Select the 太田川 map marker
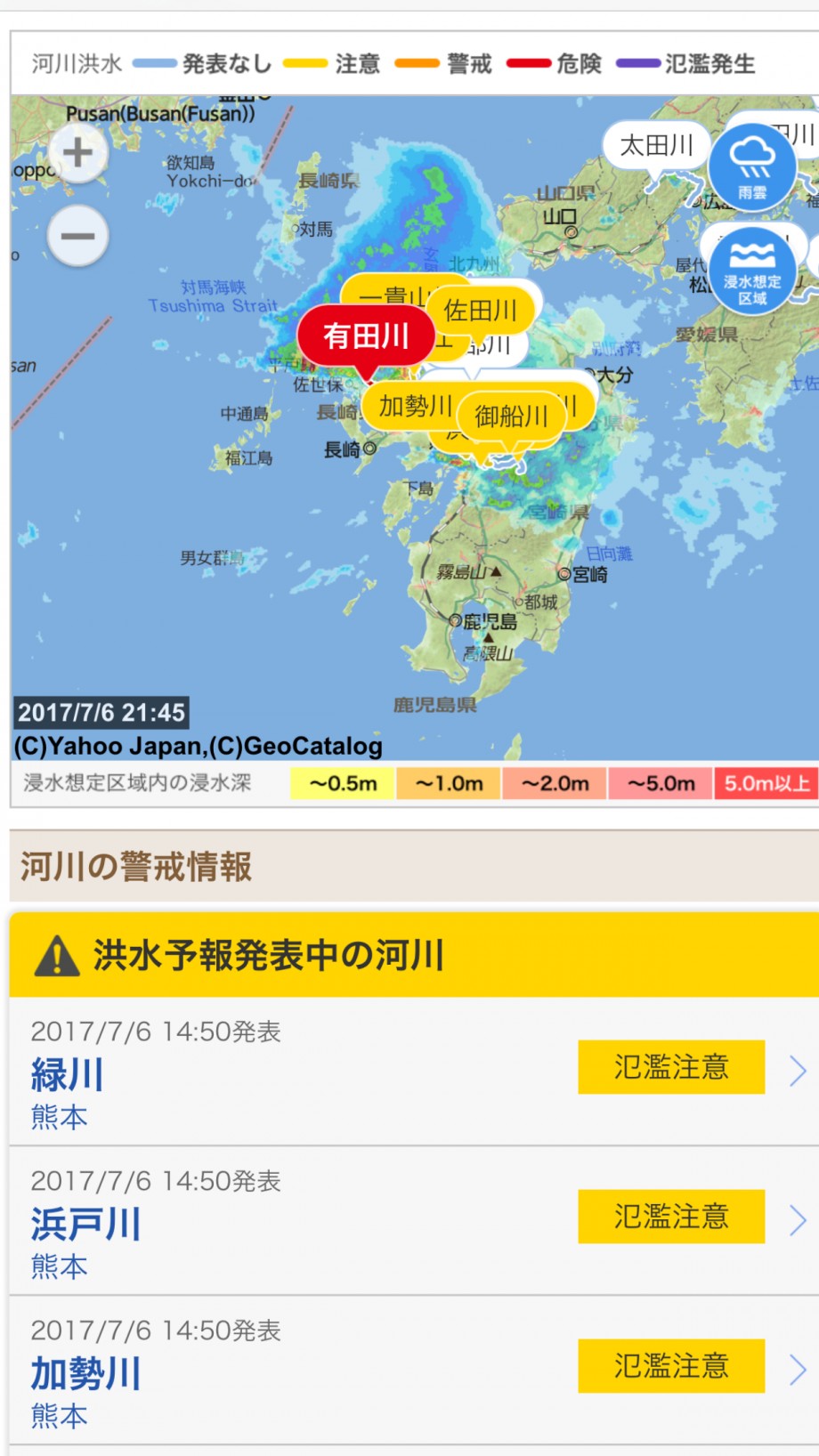This screenshot has width=819, height=1456. (656, 145)
